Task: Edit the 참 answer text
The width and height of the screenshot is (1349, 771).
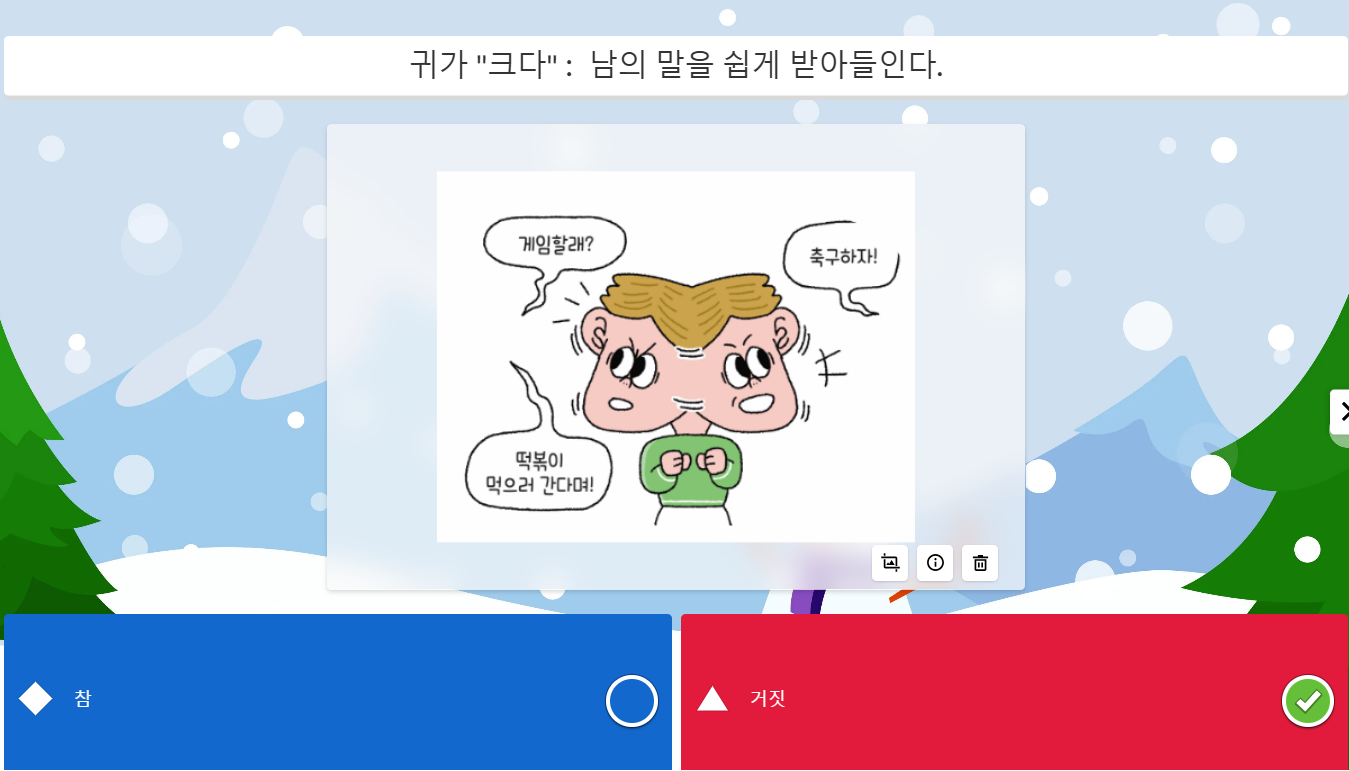Action: pyautogui.click(x=300, y=699)
